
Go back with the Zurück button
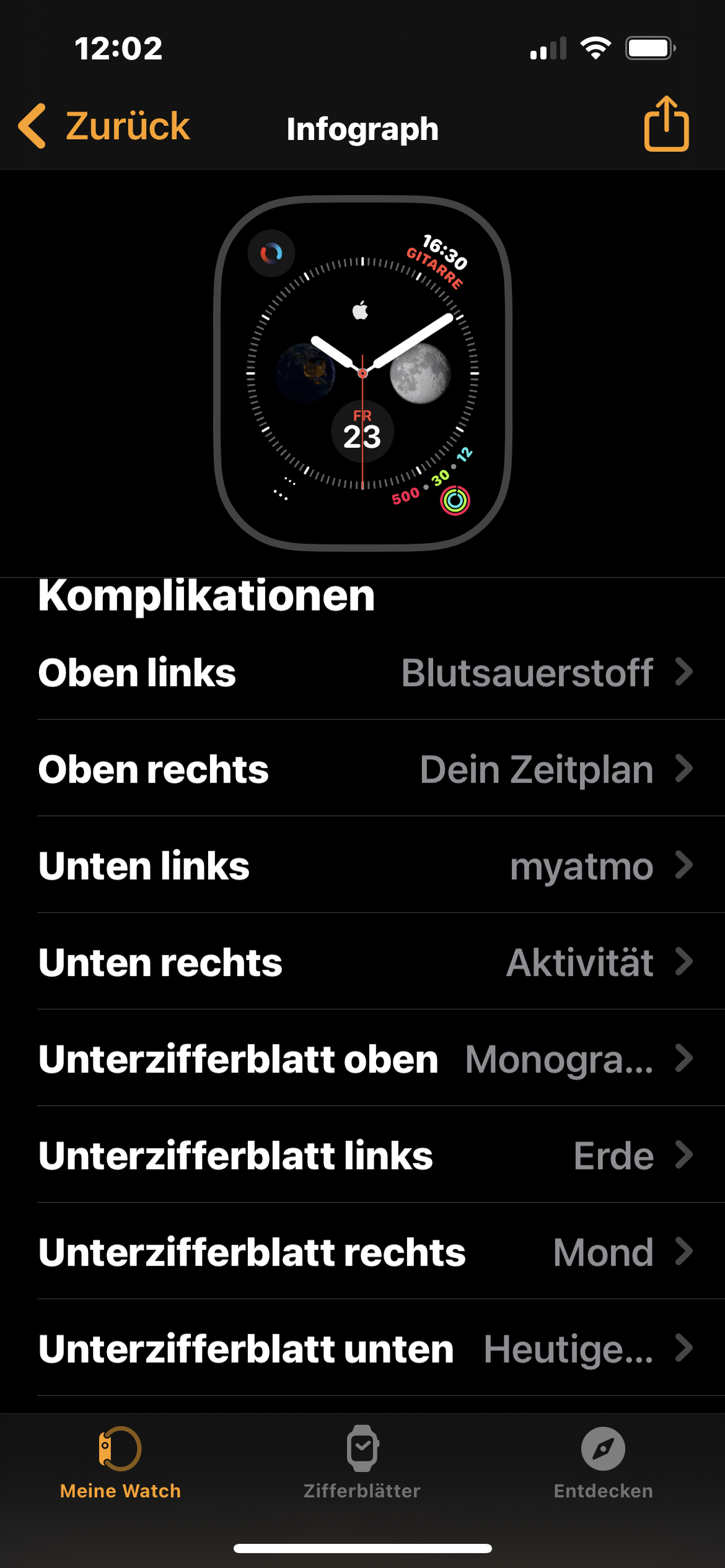(x=104, y=126)
